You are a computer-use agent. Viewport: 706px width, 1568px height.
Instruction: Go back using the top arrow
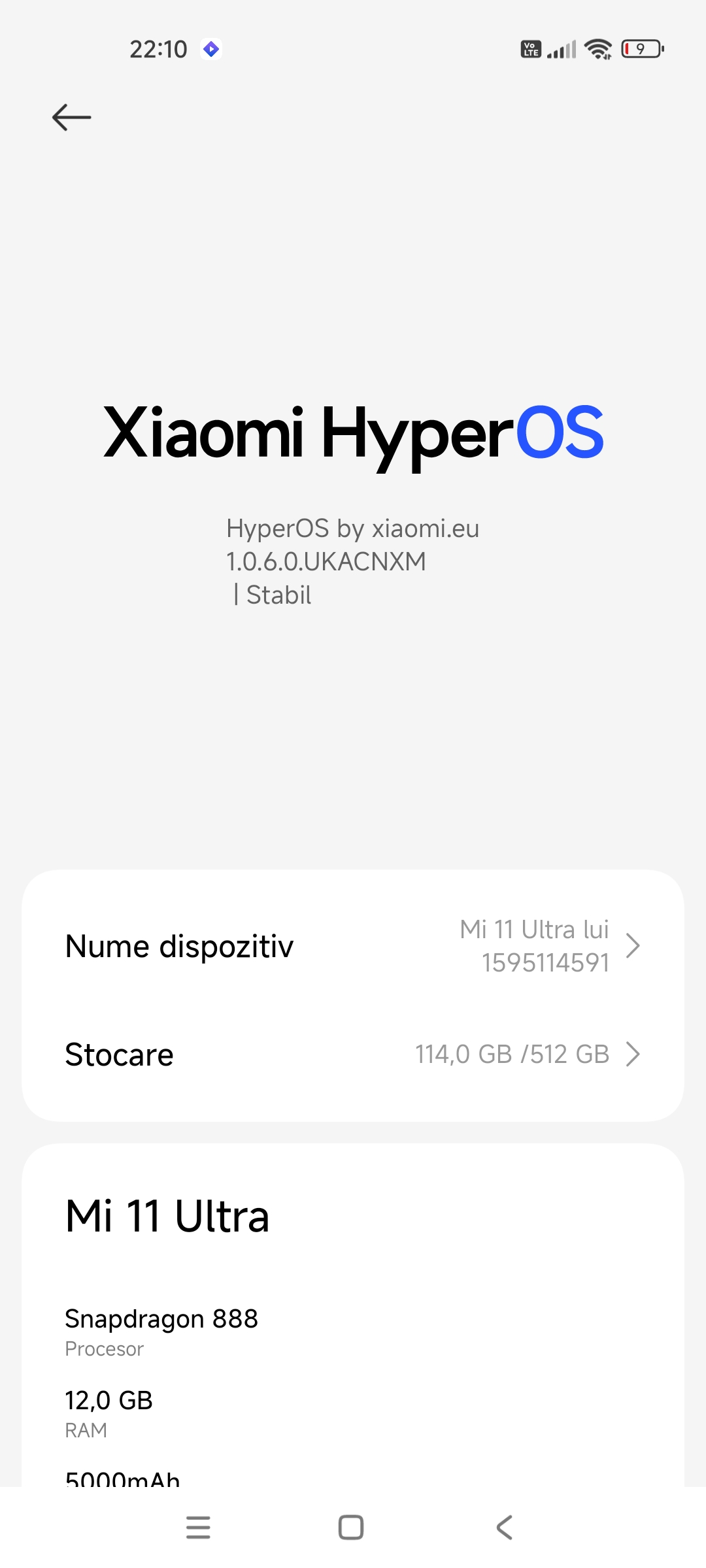pos(71,118)
